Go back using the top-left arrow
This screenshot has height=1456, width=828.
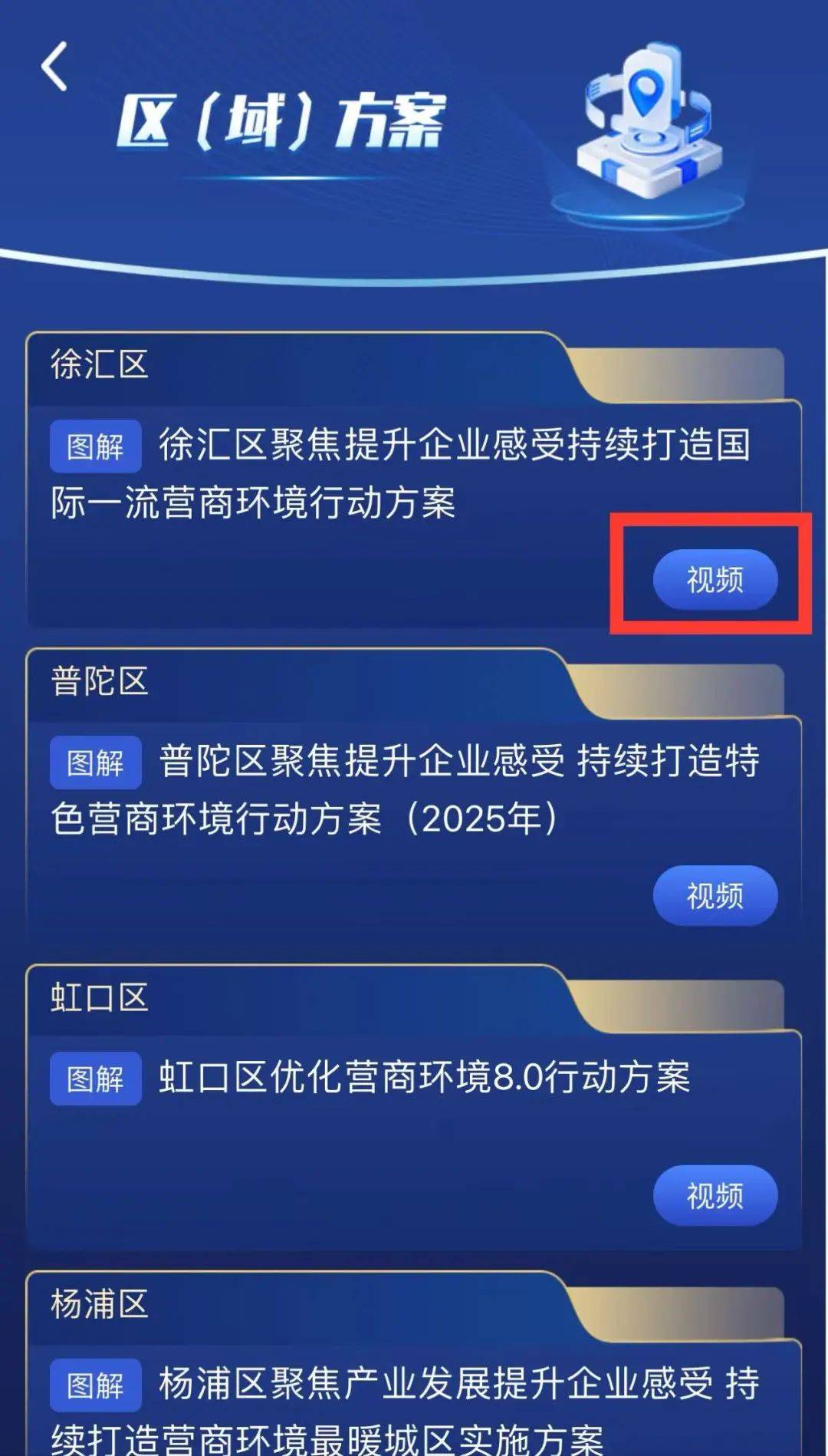coord(54,67)
